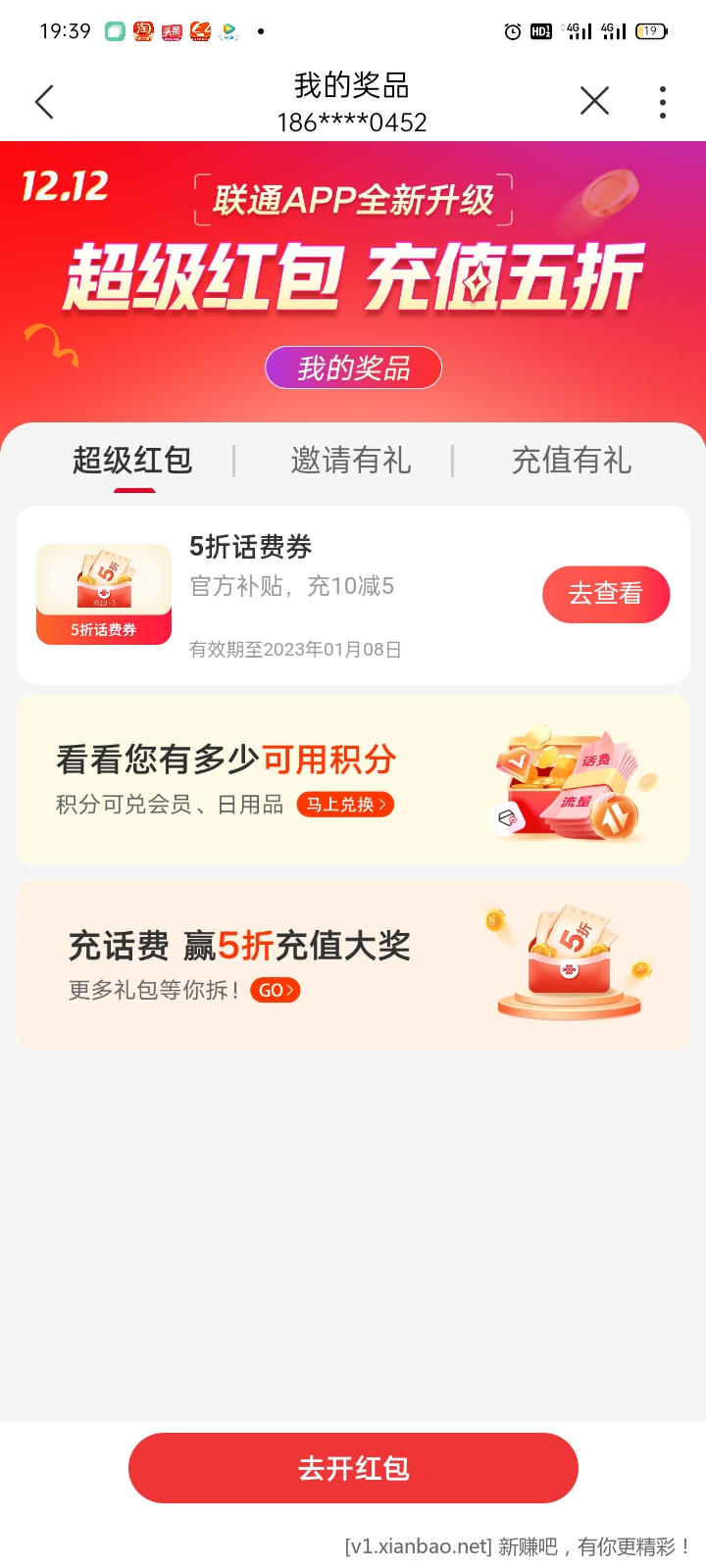Tap the 我的奖品 pill button
Viewport: 706px width, 1568px height.
pyautogui.click(x=353, y=368)
